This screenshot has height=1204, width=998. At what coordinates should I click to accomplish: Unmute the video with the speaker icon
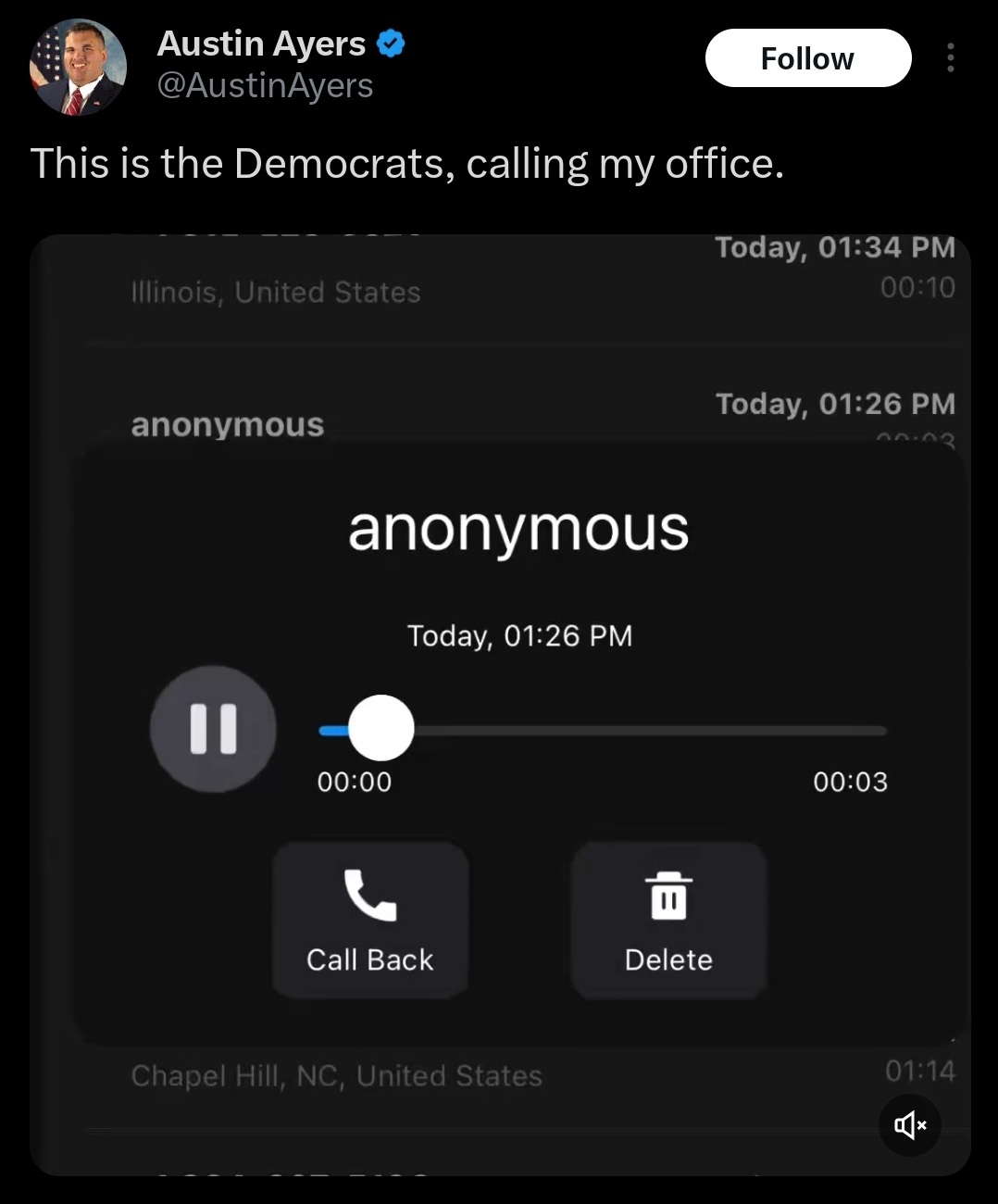(909, 1125)
